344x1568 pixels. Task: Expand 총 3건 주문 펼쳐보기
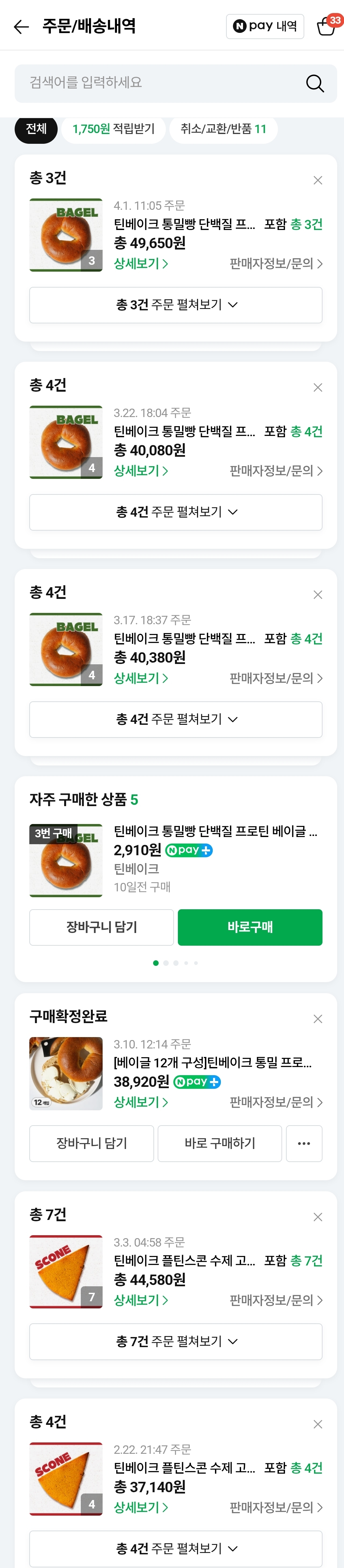176,305
